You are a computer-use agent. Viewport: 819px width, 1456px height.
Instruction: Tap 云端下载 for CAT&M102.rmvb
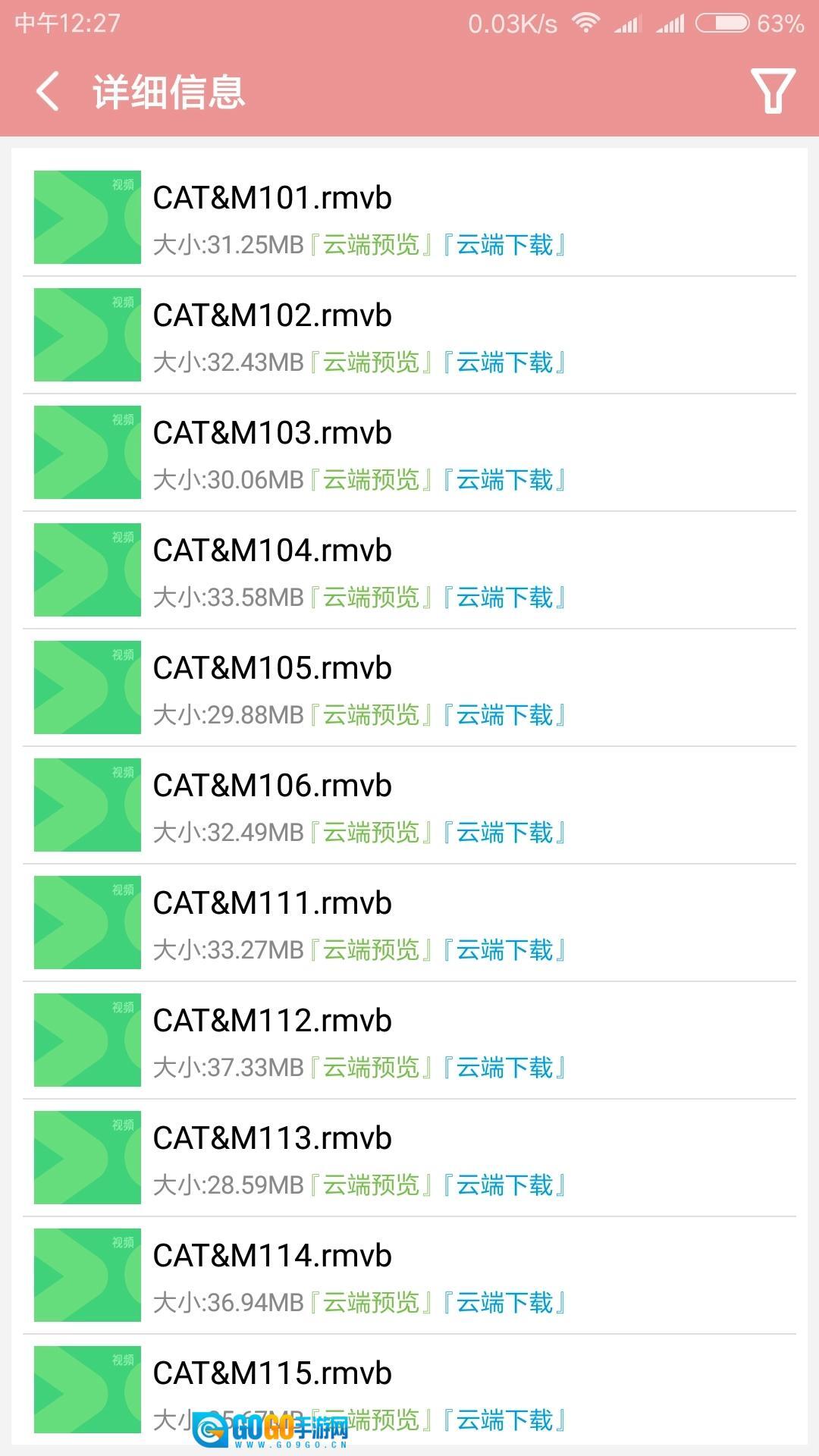504,362
